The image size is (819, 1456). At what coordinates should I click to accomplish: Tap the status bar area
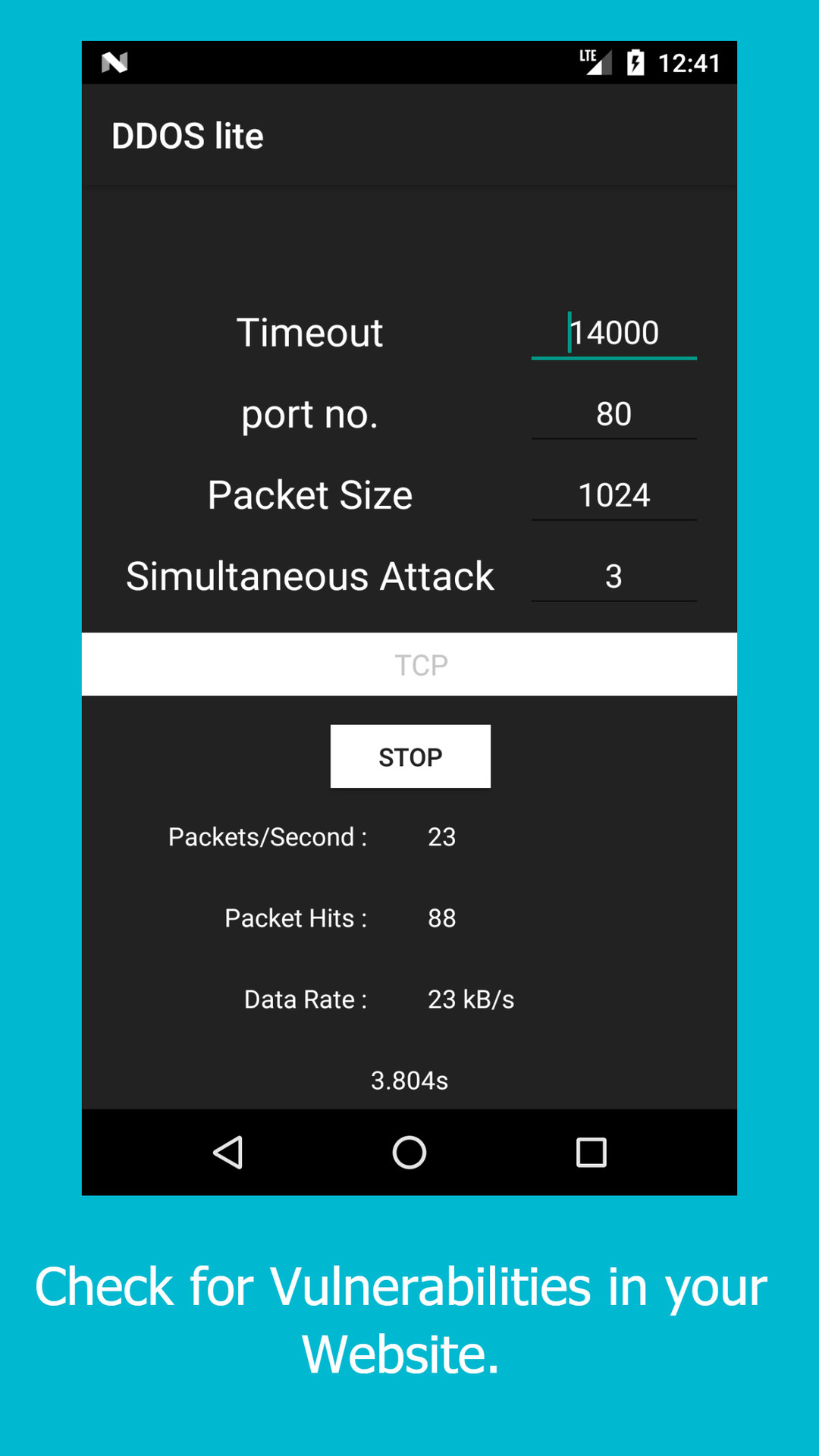click(409, 64)
